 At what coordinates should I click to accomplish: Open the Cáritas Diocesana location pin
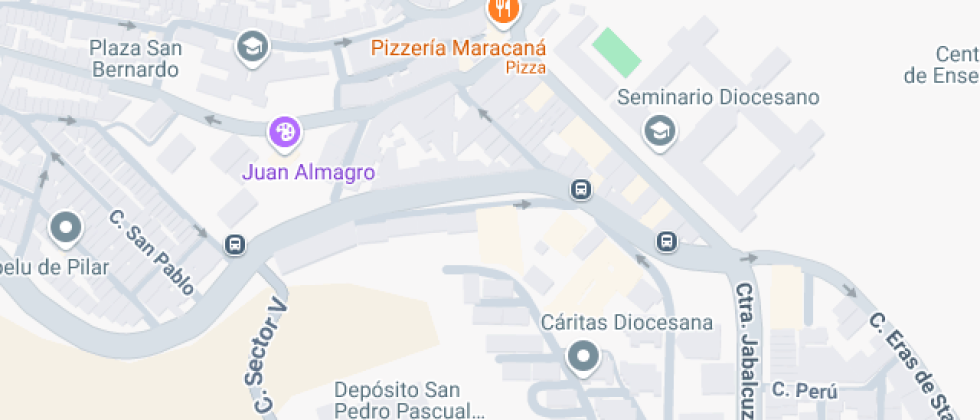[582, 357]
